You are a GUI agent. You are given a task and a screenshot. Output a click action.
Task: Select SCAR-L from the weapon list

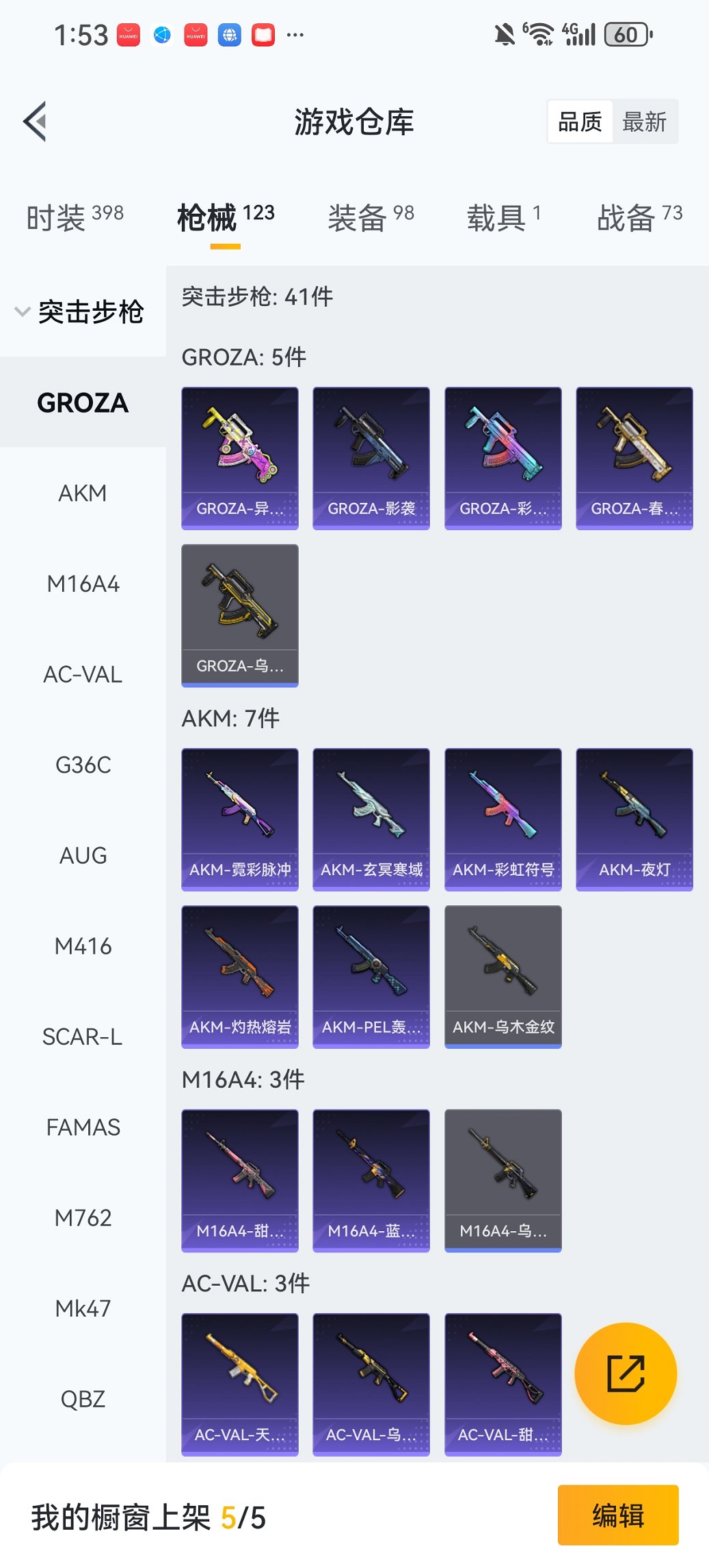[83, 1037]
